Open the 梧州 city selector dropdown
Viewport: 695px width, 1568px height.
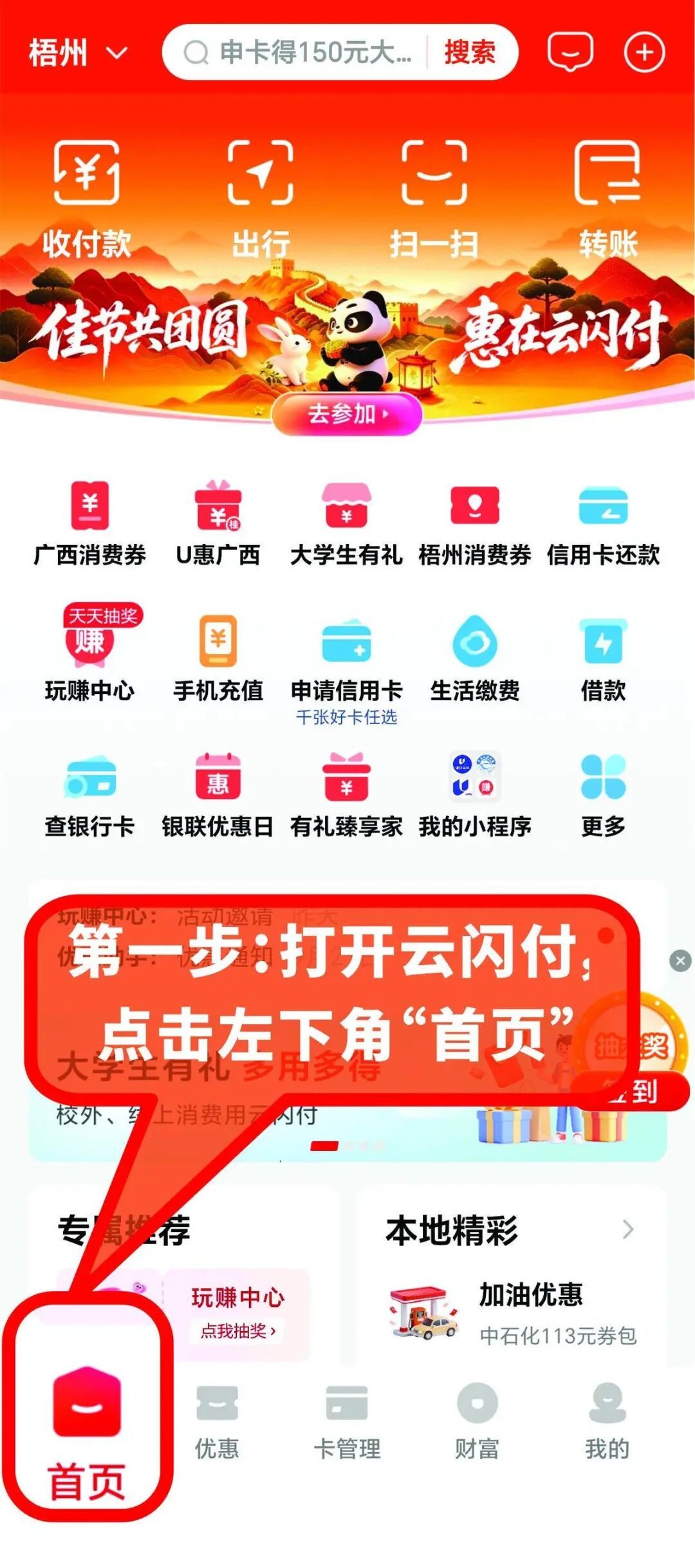(78, 53)
